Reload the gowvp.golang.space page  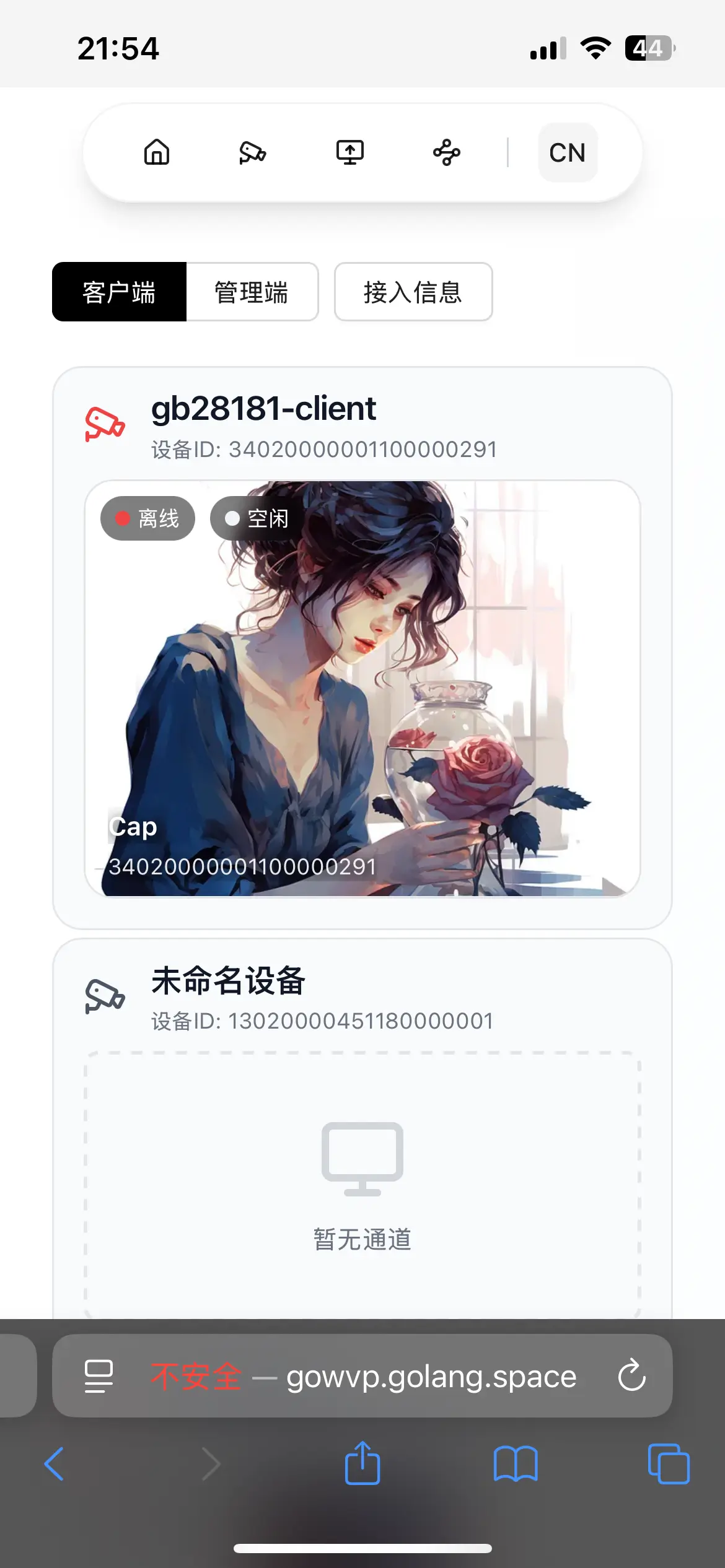coord(631,1376)
